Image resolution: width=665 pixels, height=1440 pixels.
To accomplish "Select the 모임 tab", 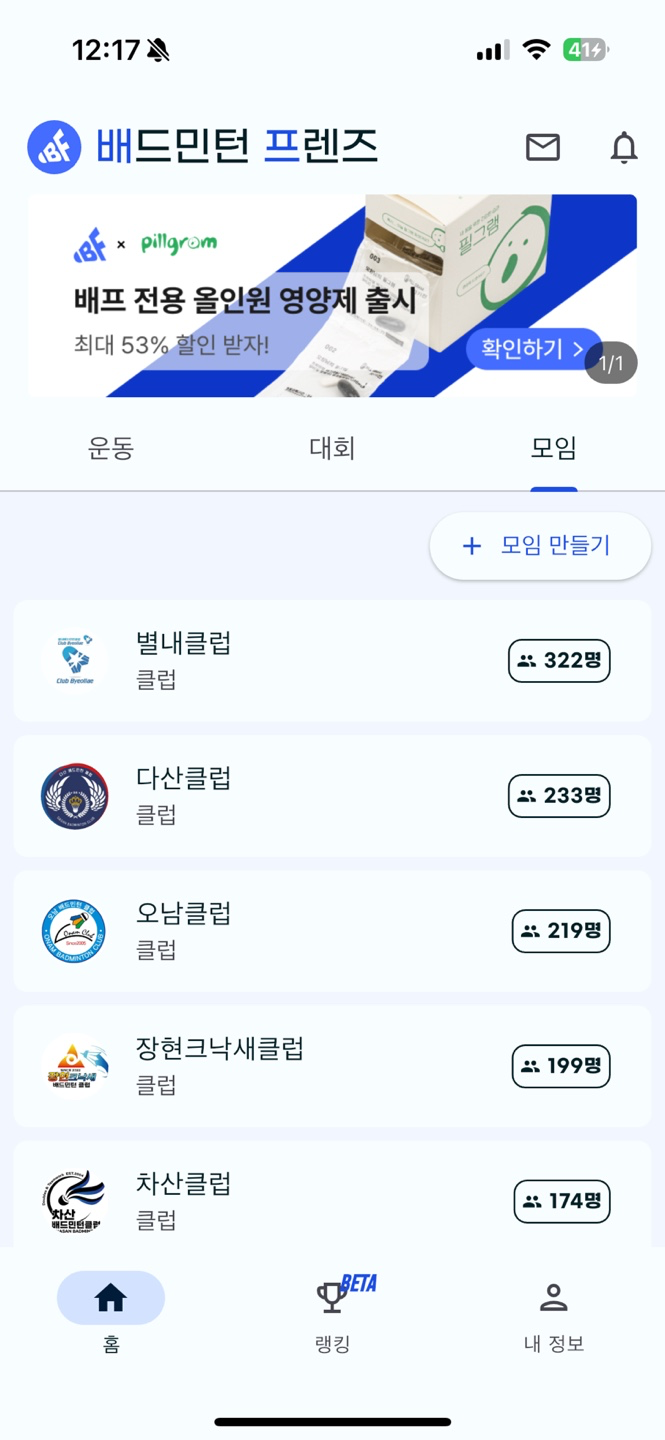I will click(554, 448).
